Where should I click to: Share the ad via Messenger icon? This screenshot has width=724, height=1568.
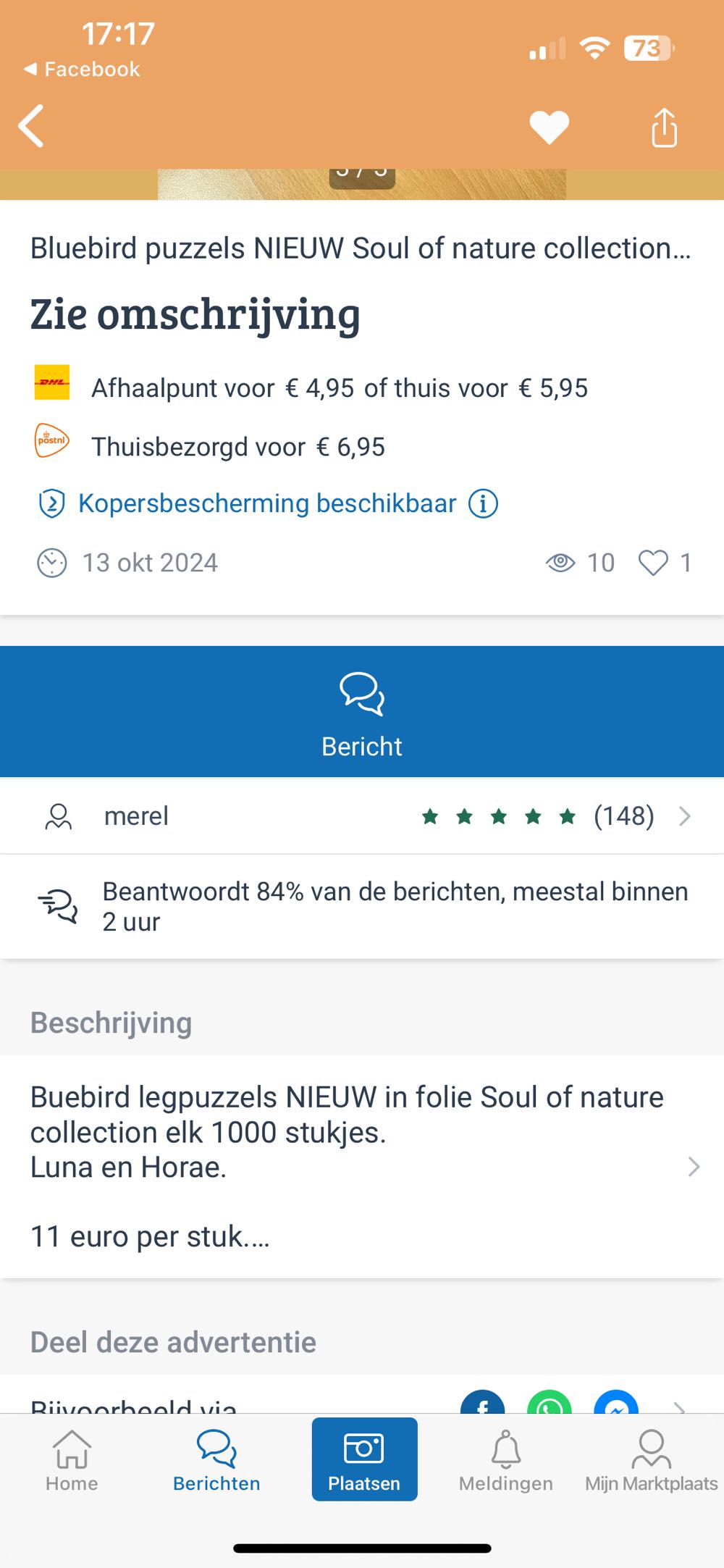coord(614,1406)
